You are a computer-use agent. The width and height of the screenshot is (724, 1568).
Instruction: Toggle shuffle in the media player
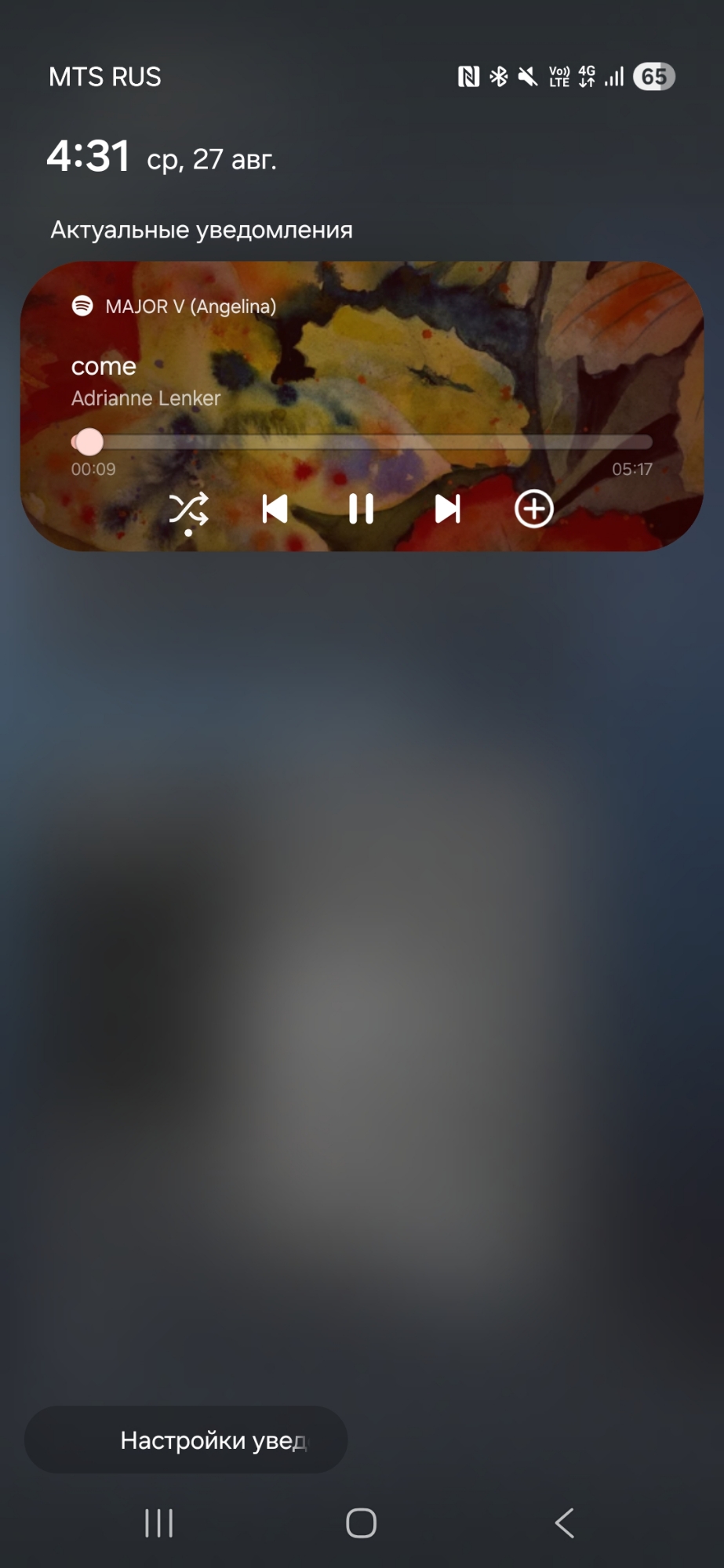188,510
